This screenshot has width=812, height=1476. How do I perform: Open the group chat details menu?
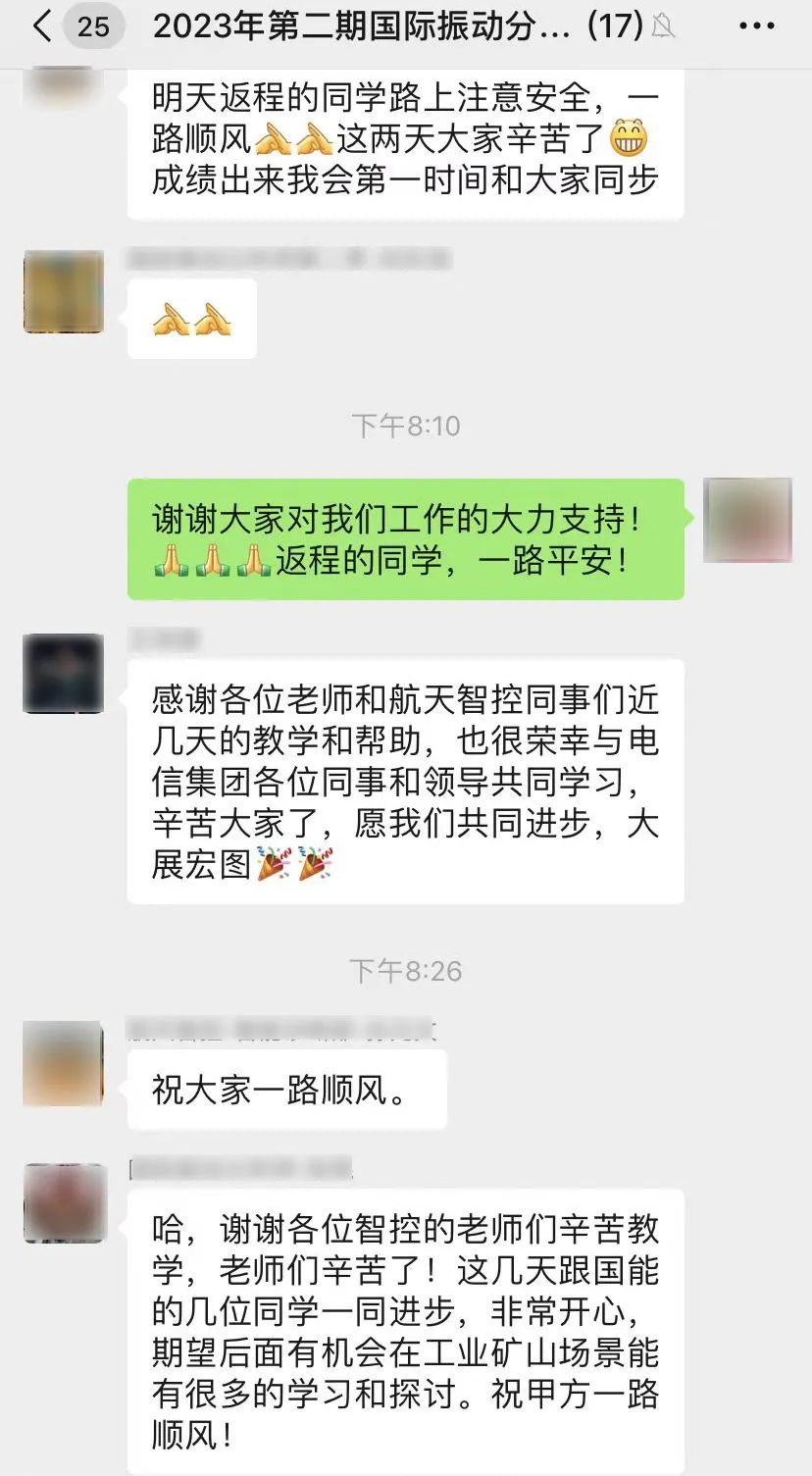pyautogui.click(x=756, y=26)
